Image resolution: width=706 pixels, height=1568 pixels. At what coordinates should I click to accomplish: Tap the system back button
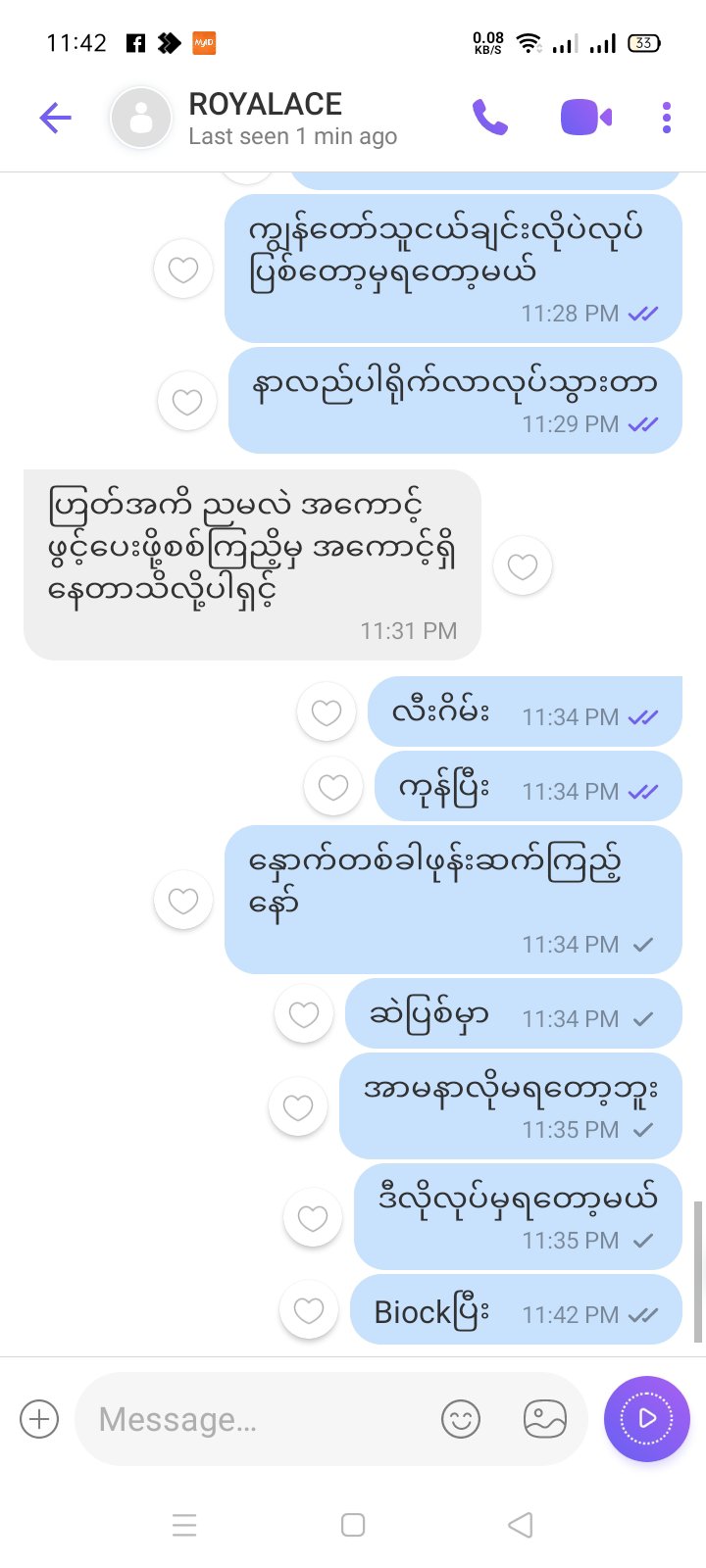[521, 1525]
